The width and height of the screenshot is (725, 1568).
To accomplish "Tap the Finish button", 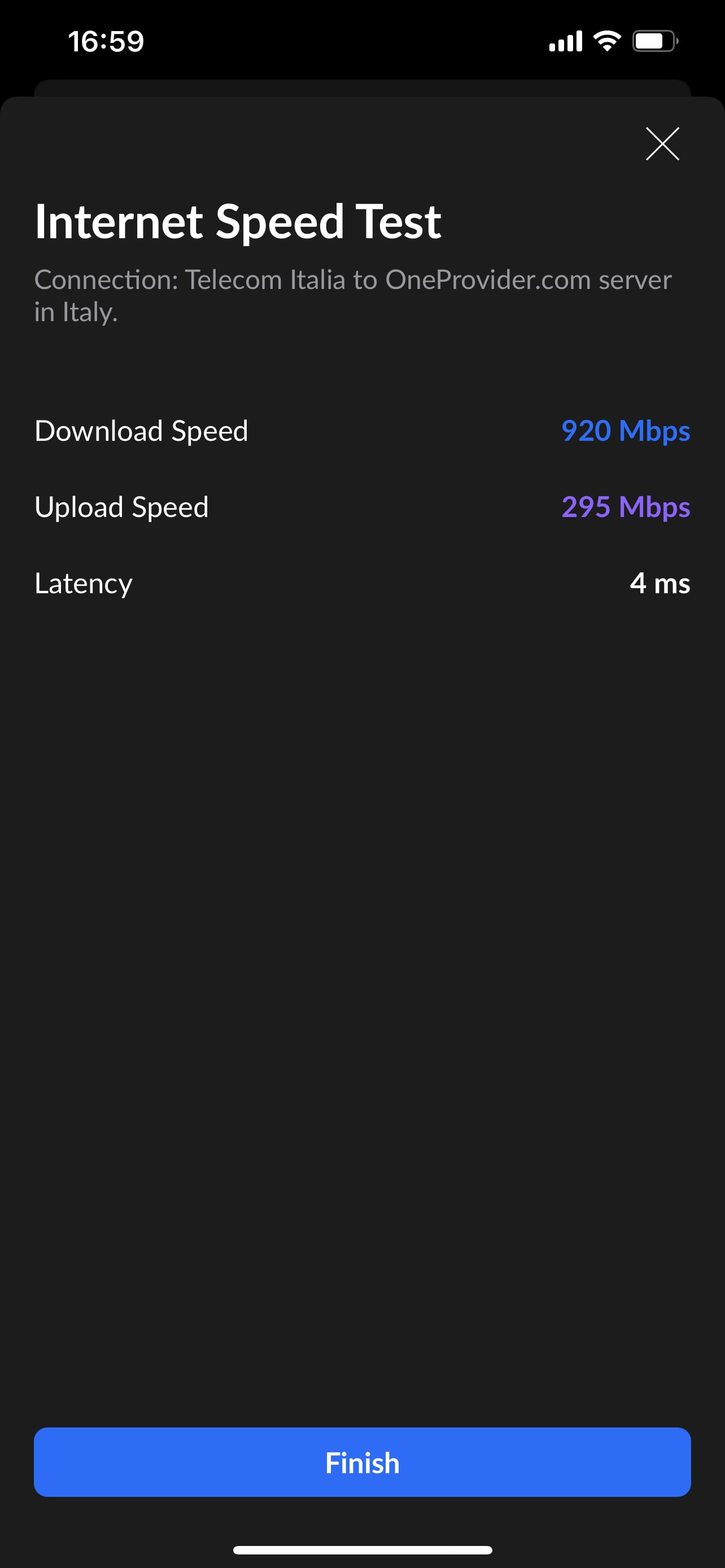I will (x=362, y=1462).
